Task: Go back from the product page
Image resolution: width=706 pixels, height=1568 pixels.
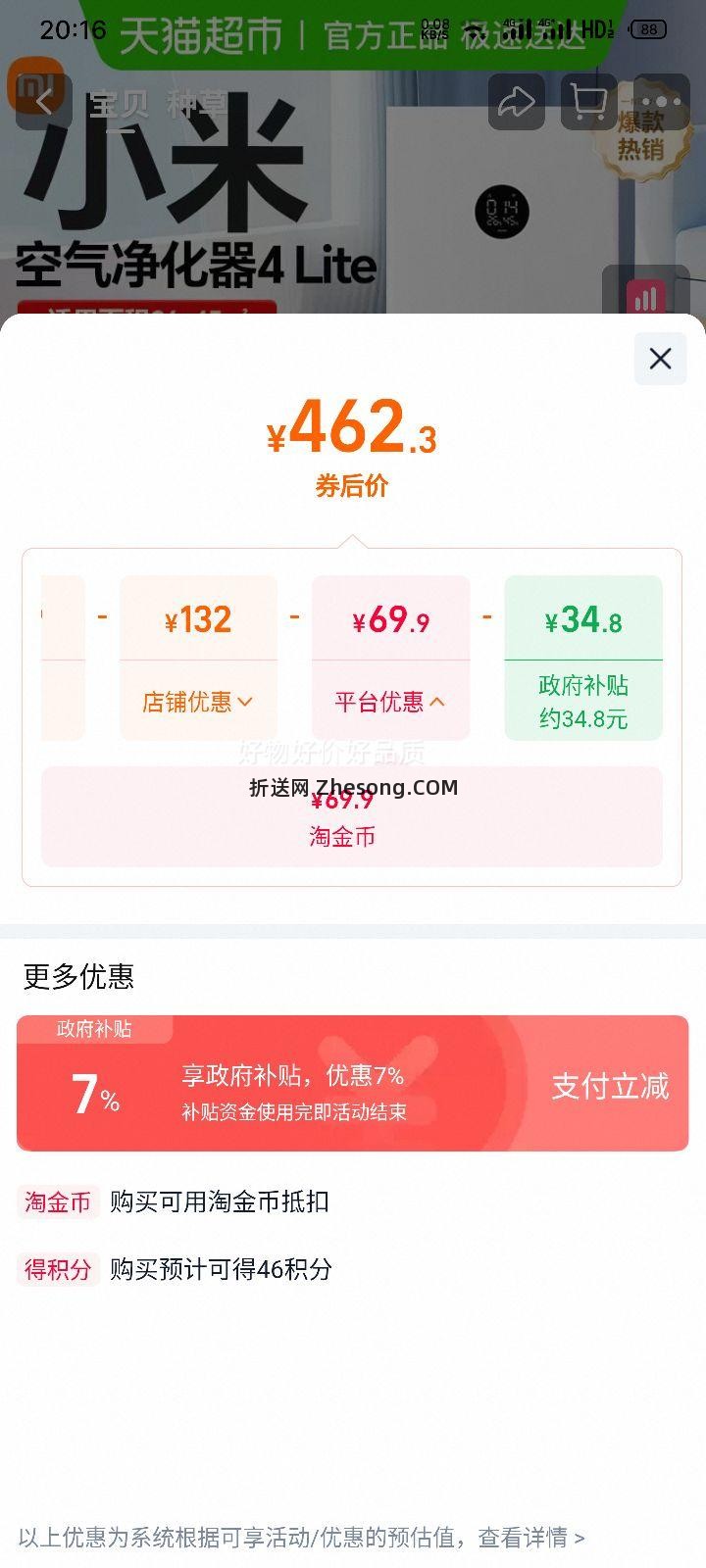Action: tap(44, 101)
